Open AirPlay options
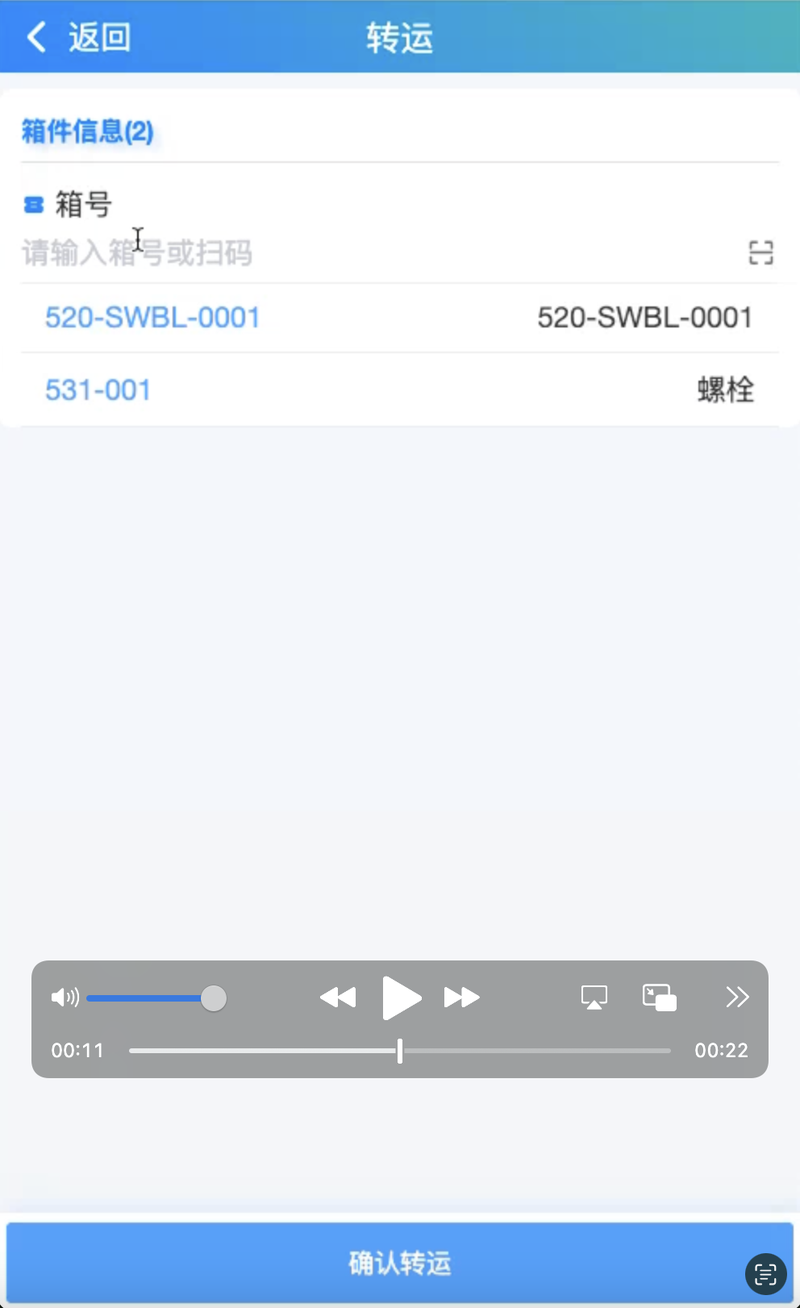Screen dimensions: 800x1308 point(594,997)
